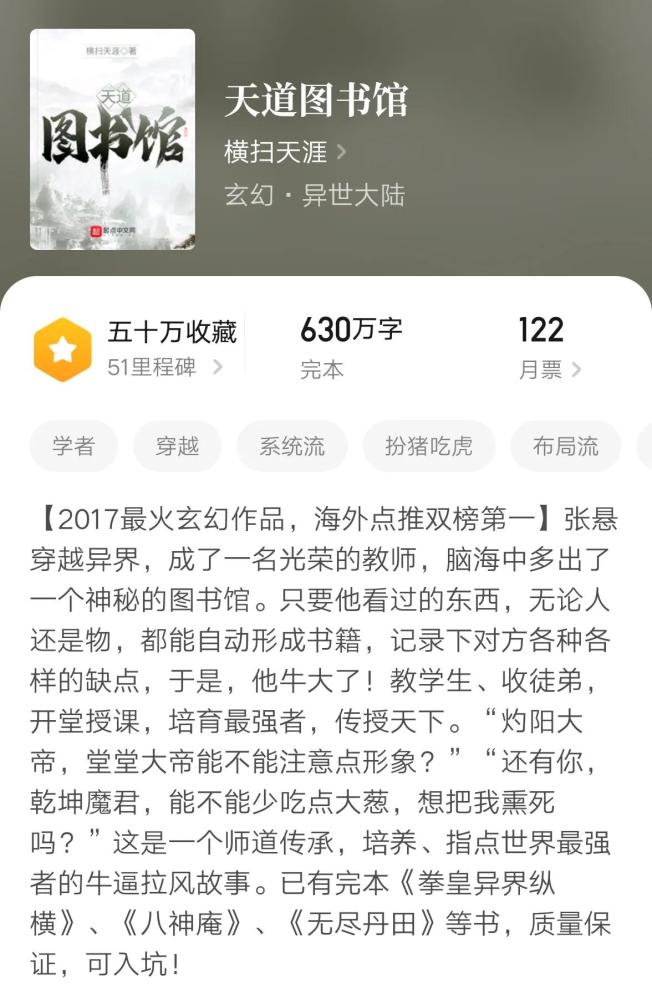Image resolution: width=652 pixels, height=1000 pixels.
Task: Open the 天道图书馆 book cover
Action: pos(112,139)
